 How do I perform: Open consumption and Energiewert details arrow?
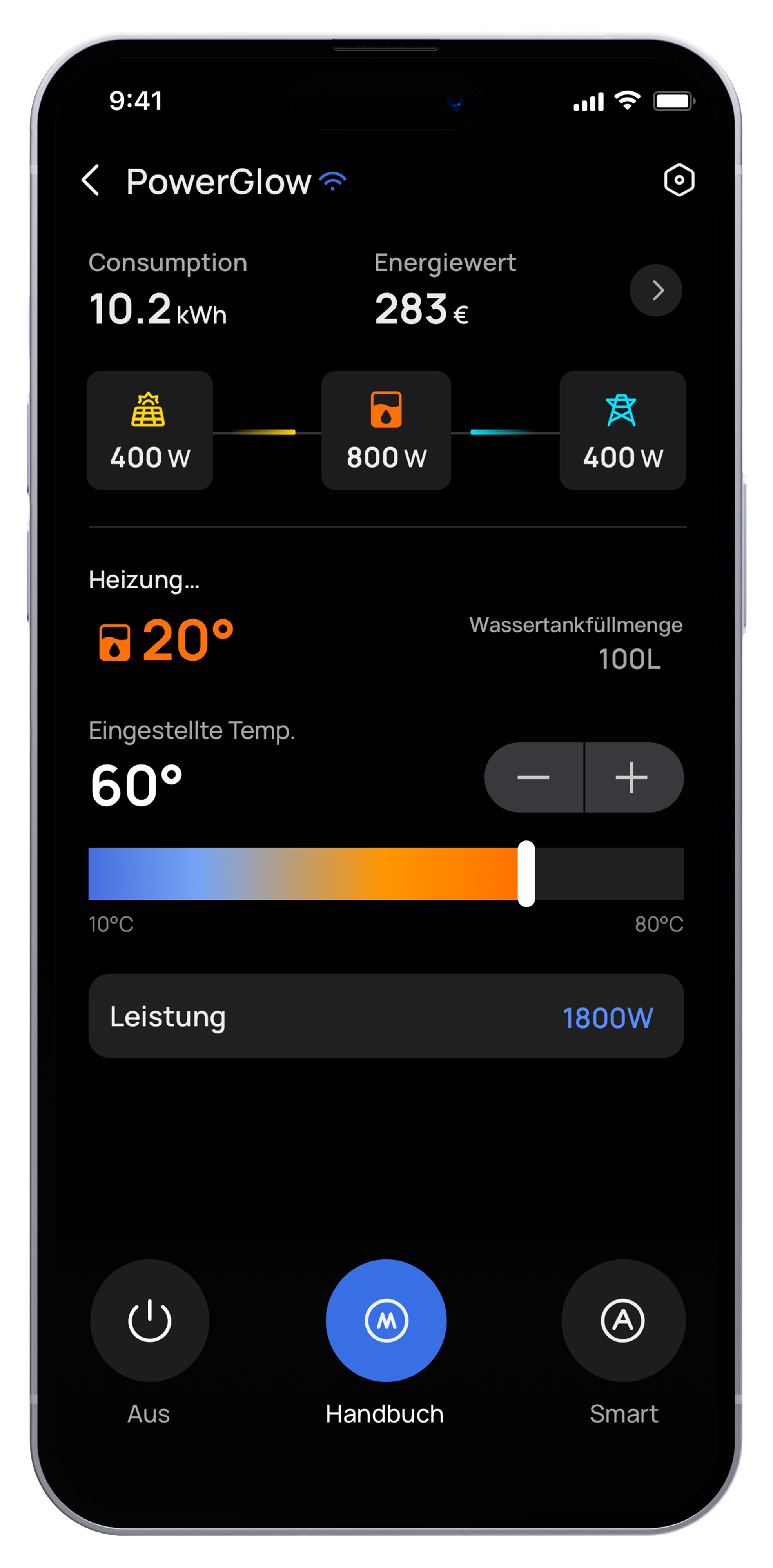tap(655, 290)
